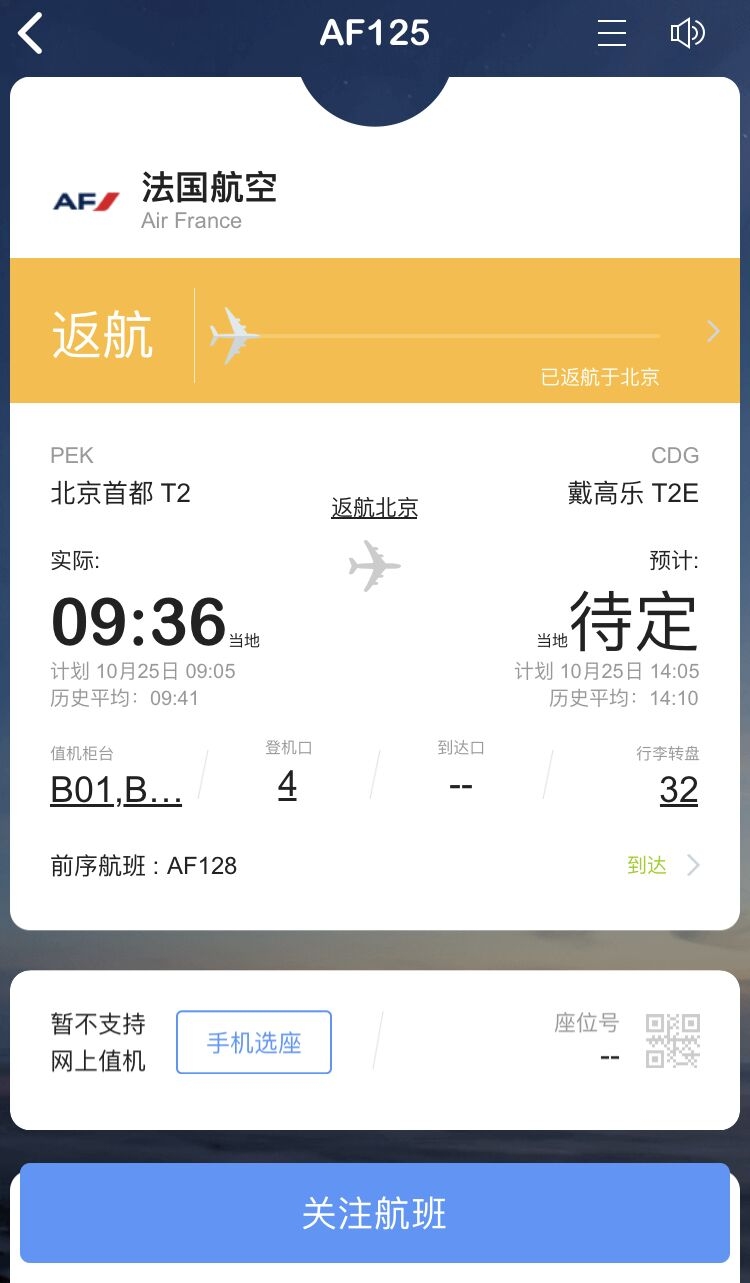Open check-in counter B01,B… details

pos(116,790)
